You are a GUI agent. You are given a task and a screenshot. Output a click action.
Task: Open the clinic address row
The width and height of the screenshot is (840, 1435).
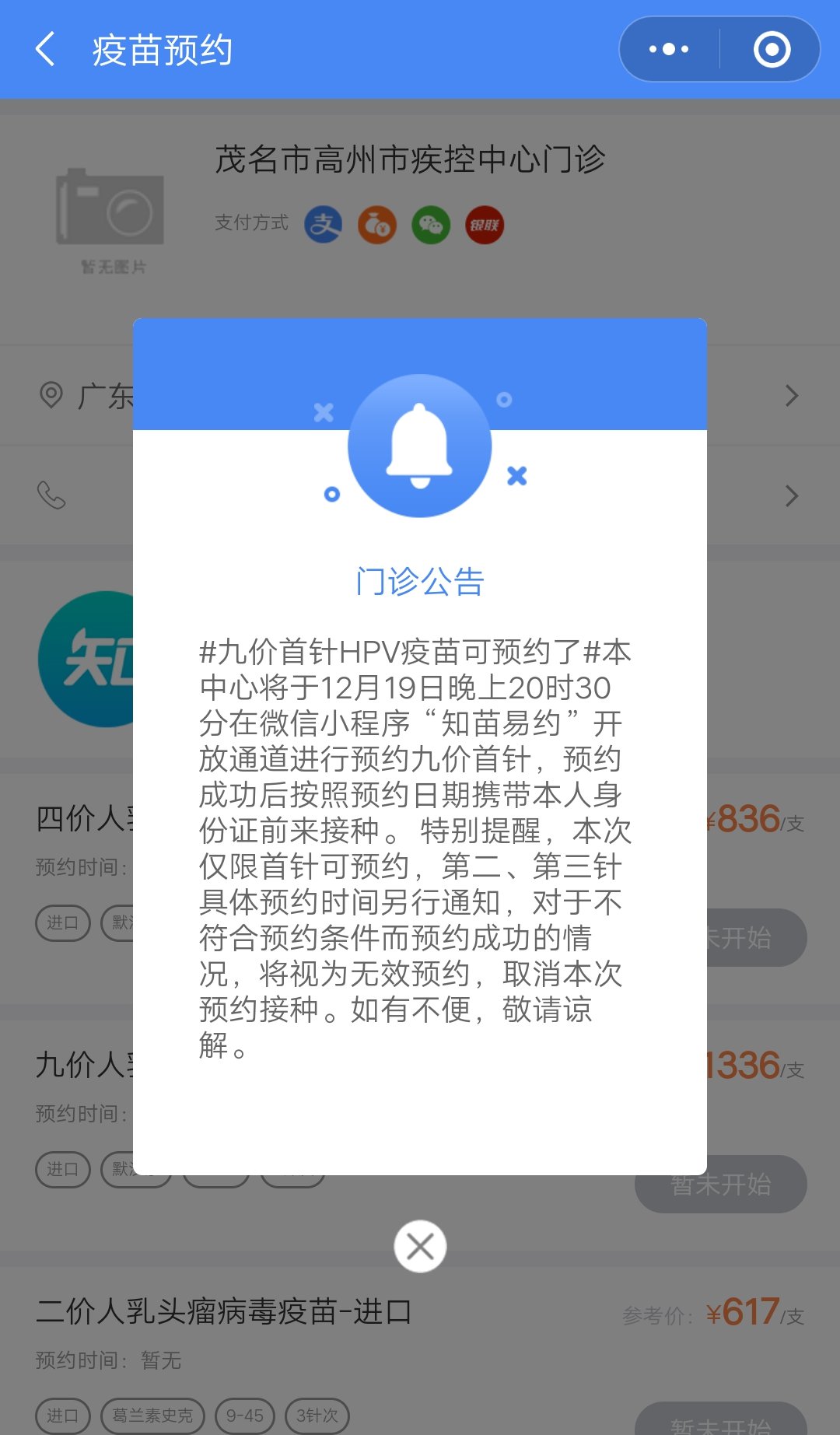pos(790,396)
